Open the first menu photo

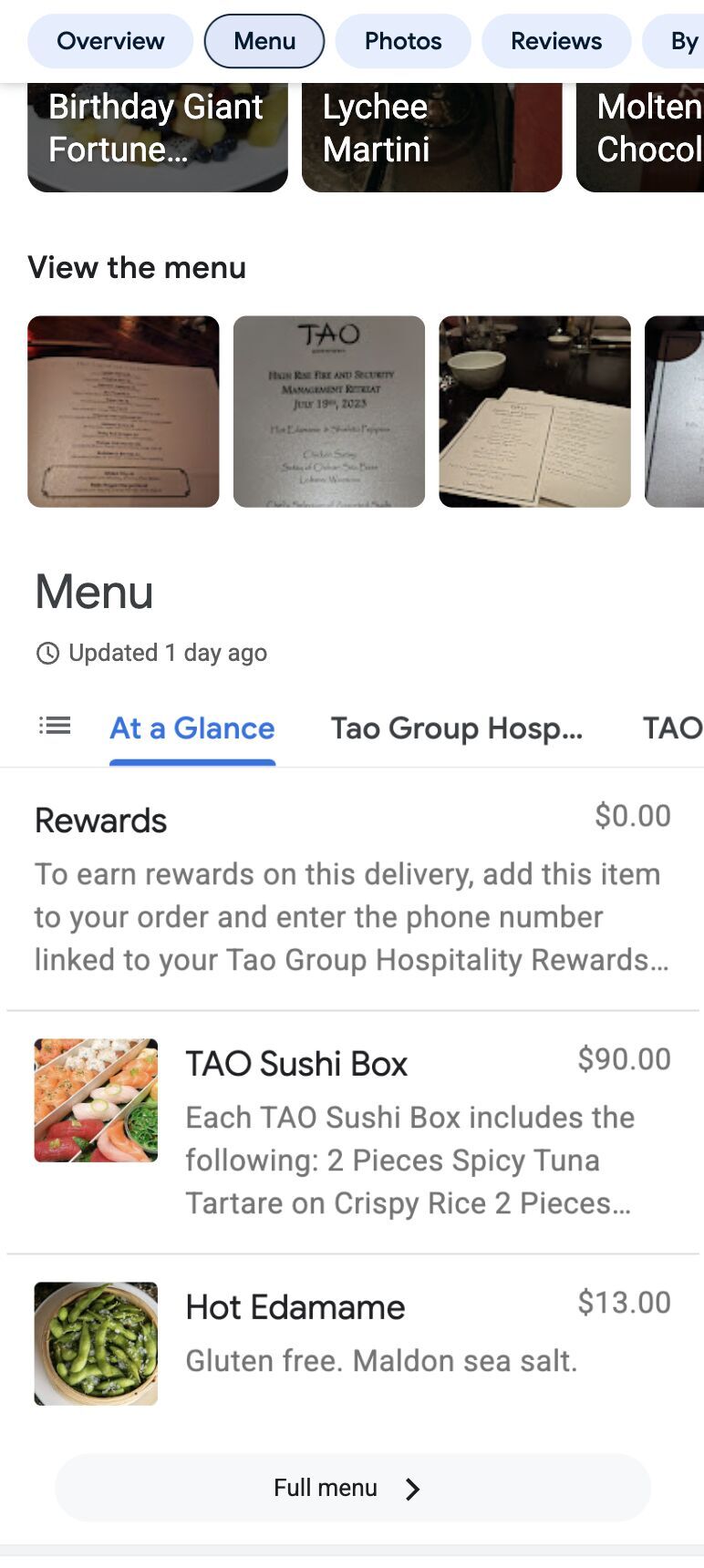[x=123, y=411]
